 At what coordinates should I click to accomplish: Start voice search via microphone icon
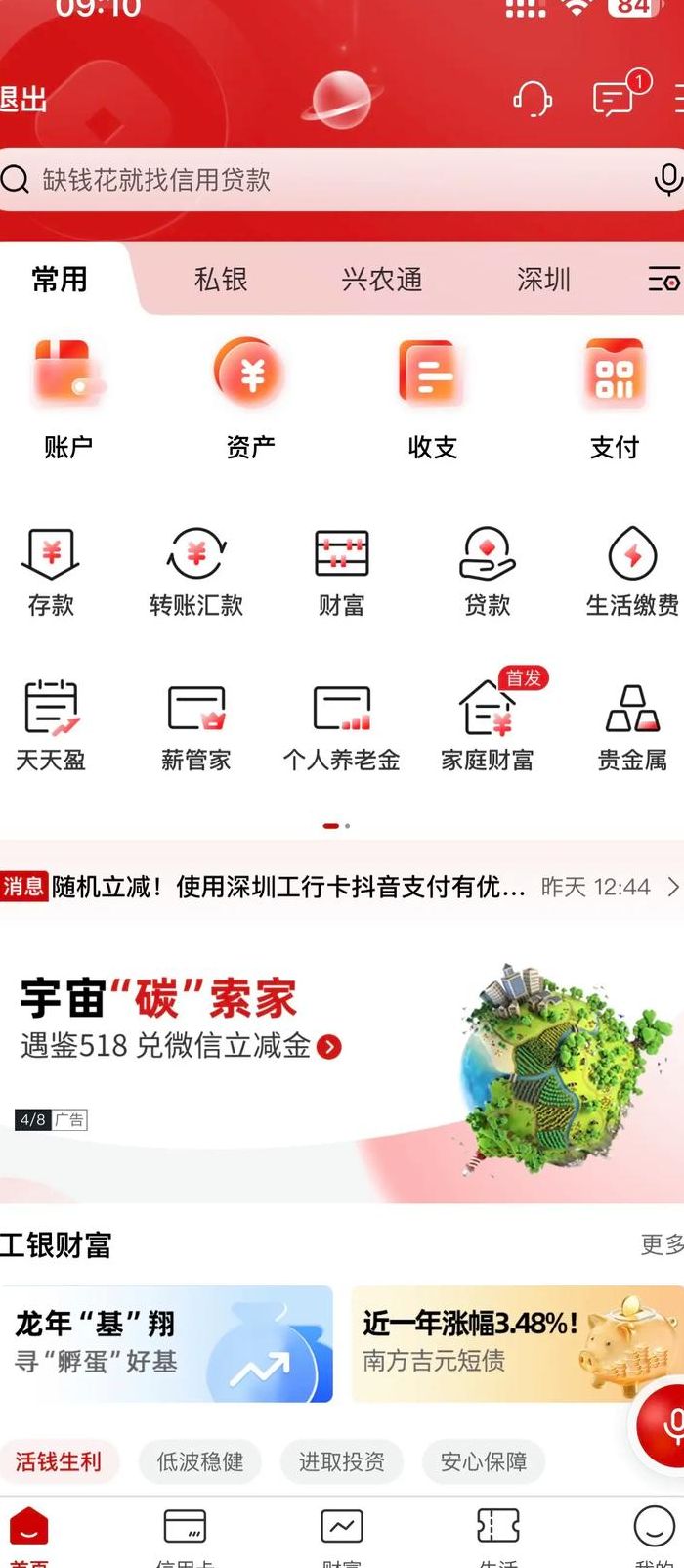[x=668, y=180]
